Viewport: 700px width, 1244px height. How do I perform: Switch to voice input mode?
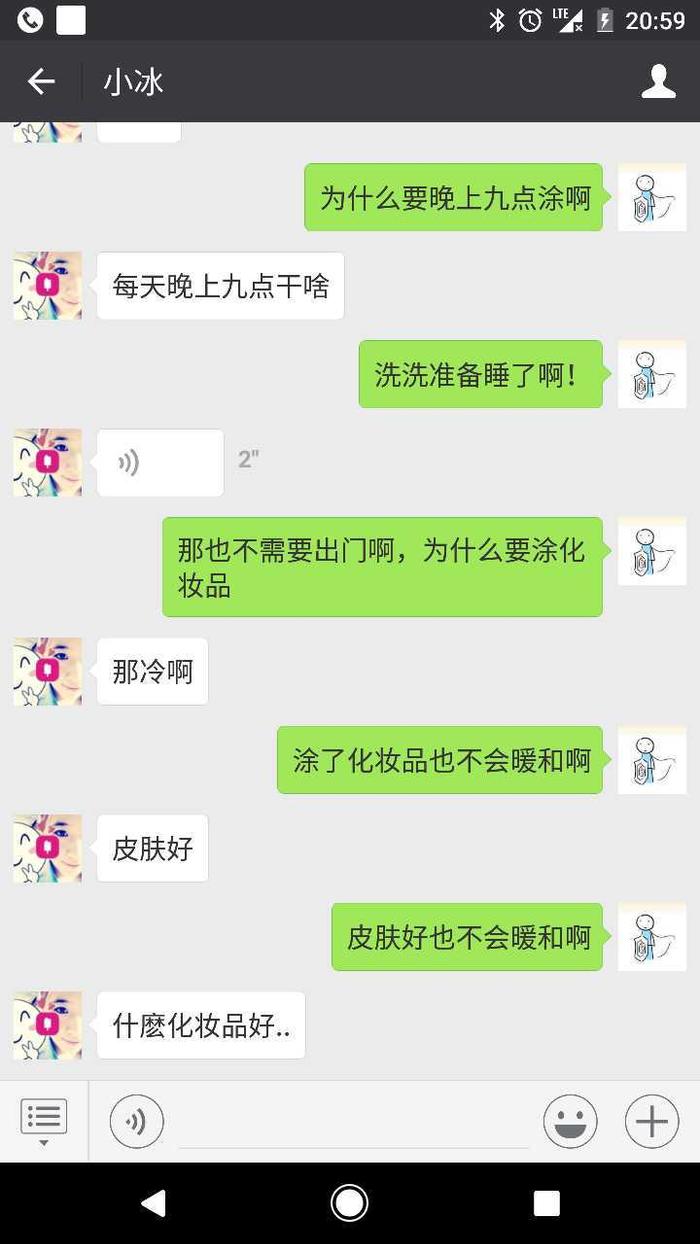pos(137,1121)
